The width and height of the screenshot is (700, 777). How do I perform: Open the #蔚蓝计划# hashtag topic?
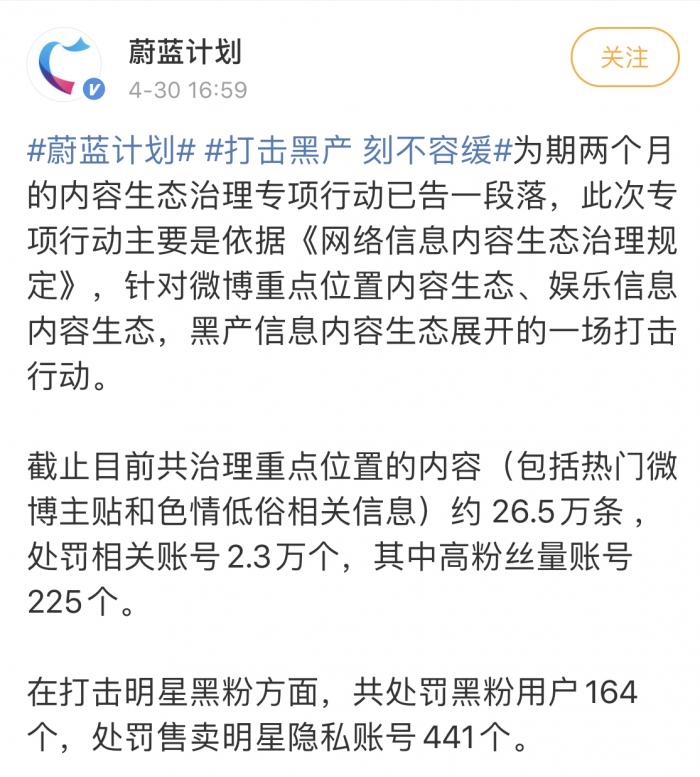[110, 152]
